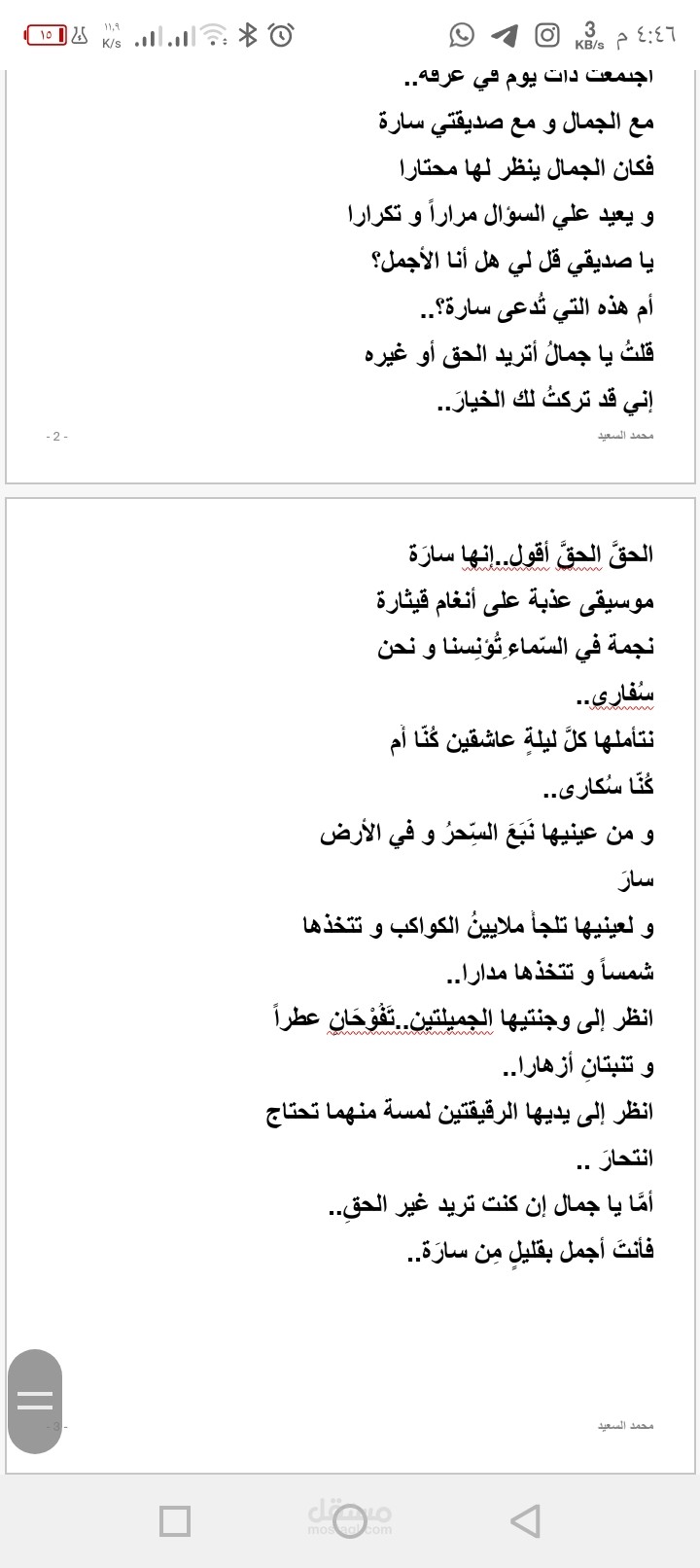This screenshot has height=1568, width=700.
Task: Open recent apps with the square button
Action: [x=175, y=1520]
